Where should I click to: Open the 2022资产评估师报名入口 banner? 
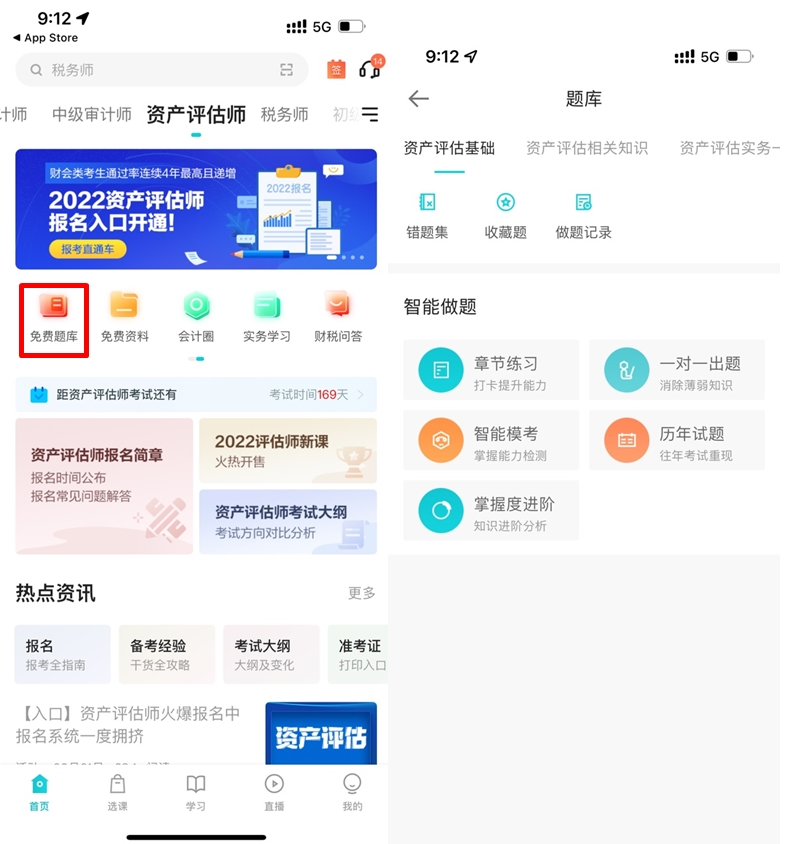pyautogui.click(x=196, y=209)
